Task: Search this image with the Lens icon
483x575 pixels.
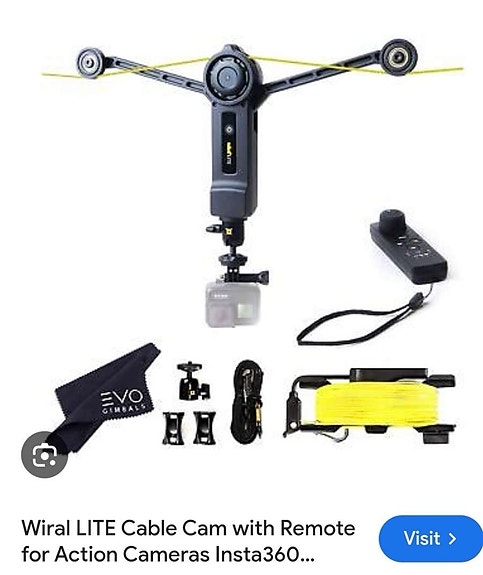Action: pyautogui.click(x=44, y=455)
